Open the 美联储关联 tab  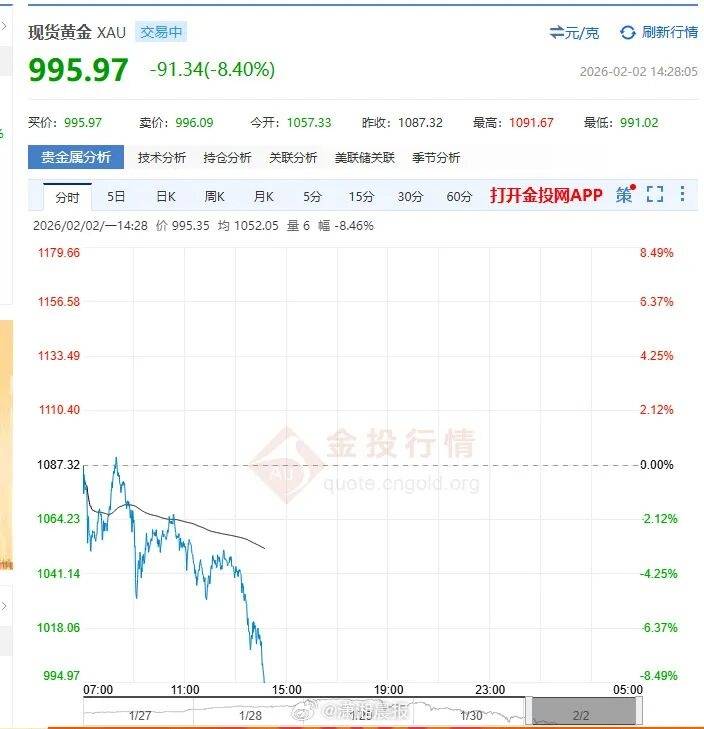pos(365,158)
